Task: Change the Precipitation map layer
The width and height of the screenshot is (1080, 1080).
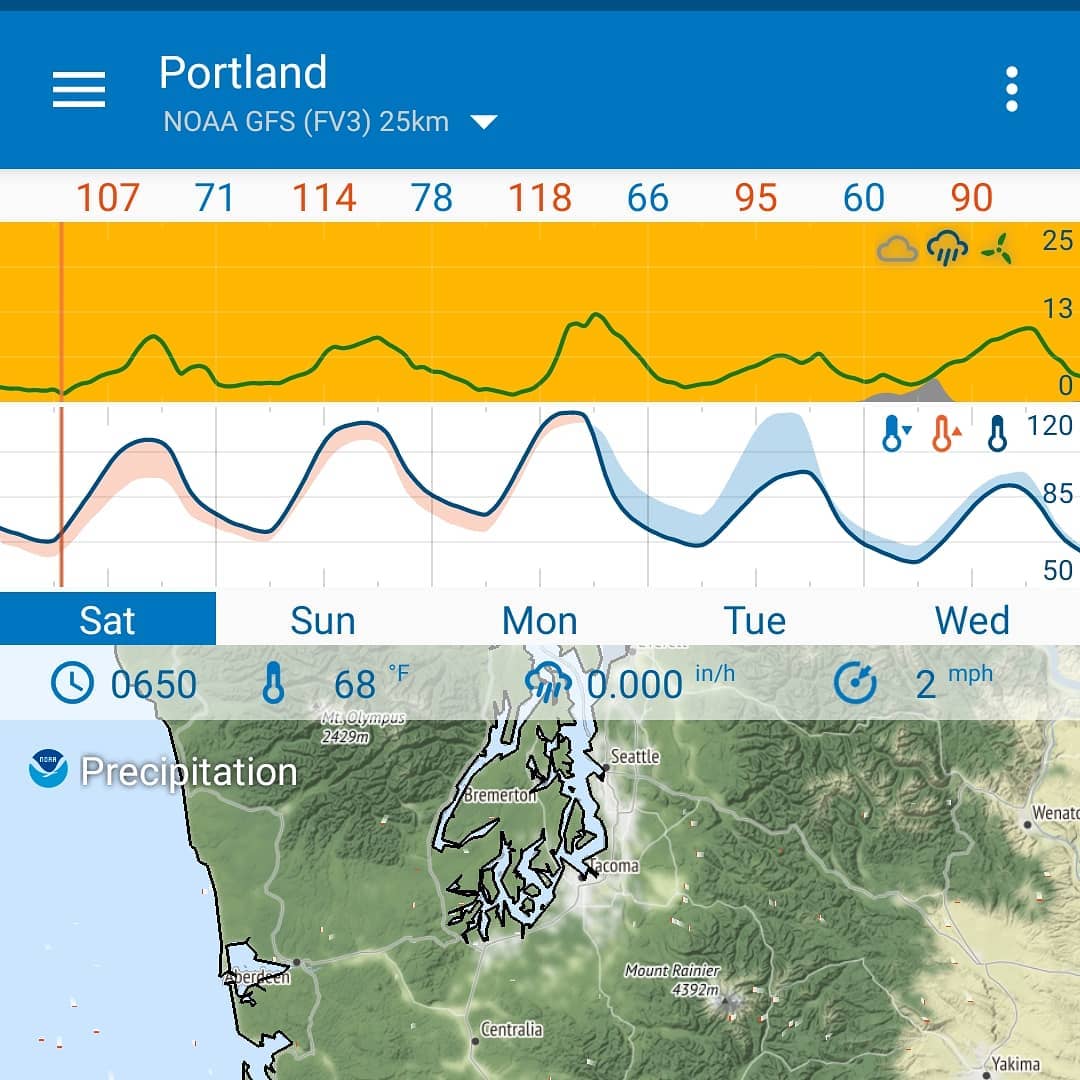Action: coord(165,772)
